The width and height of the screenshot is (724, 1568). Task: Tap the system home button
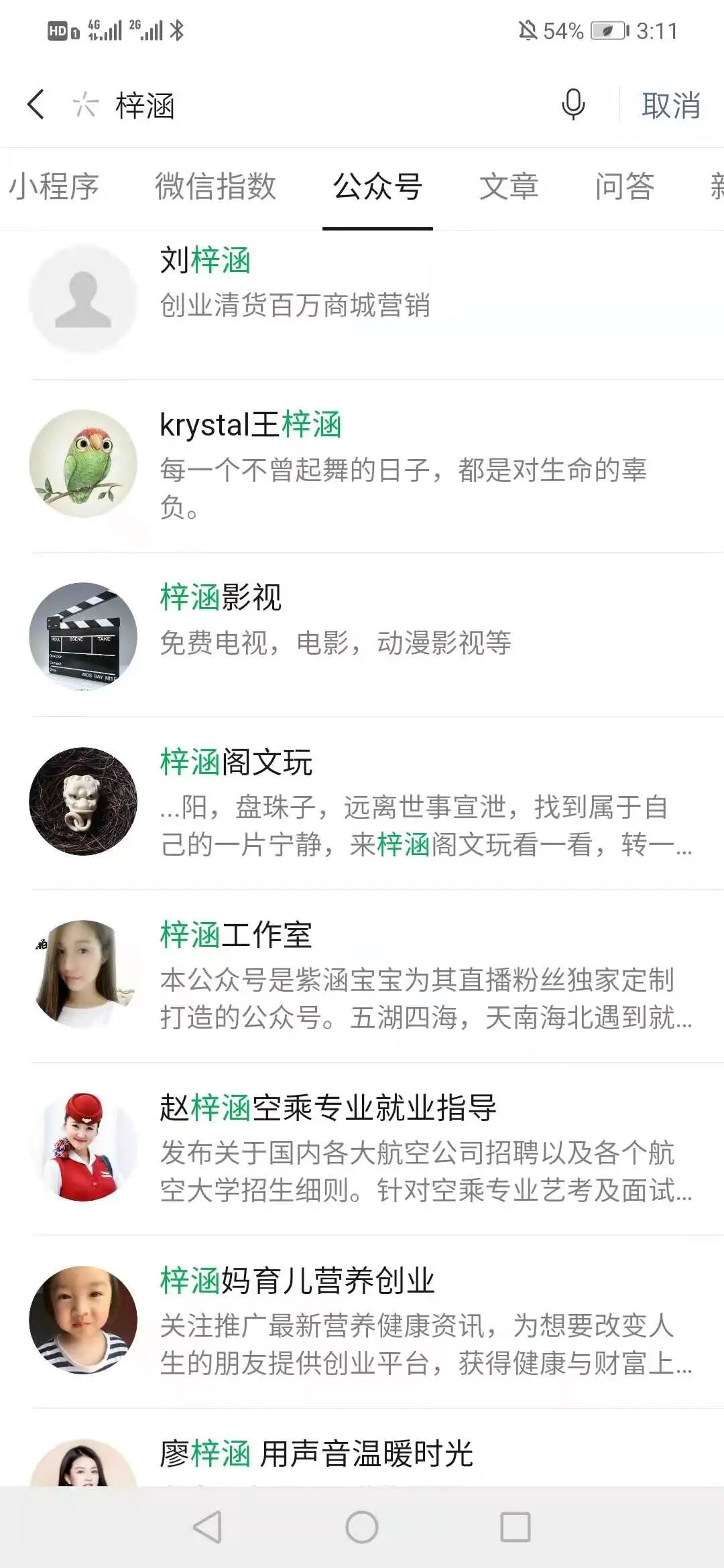click(x=362, y=1528)
